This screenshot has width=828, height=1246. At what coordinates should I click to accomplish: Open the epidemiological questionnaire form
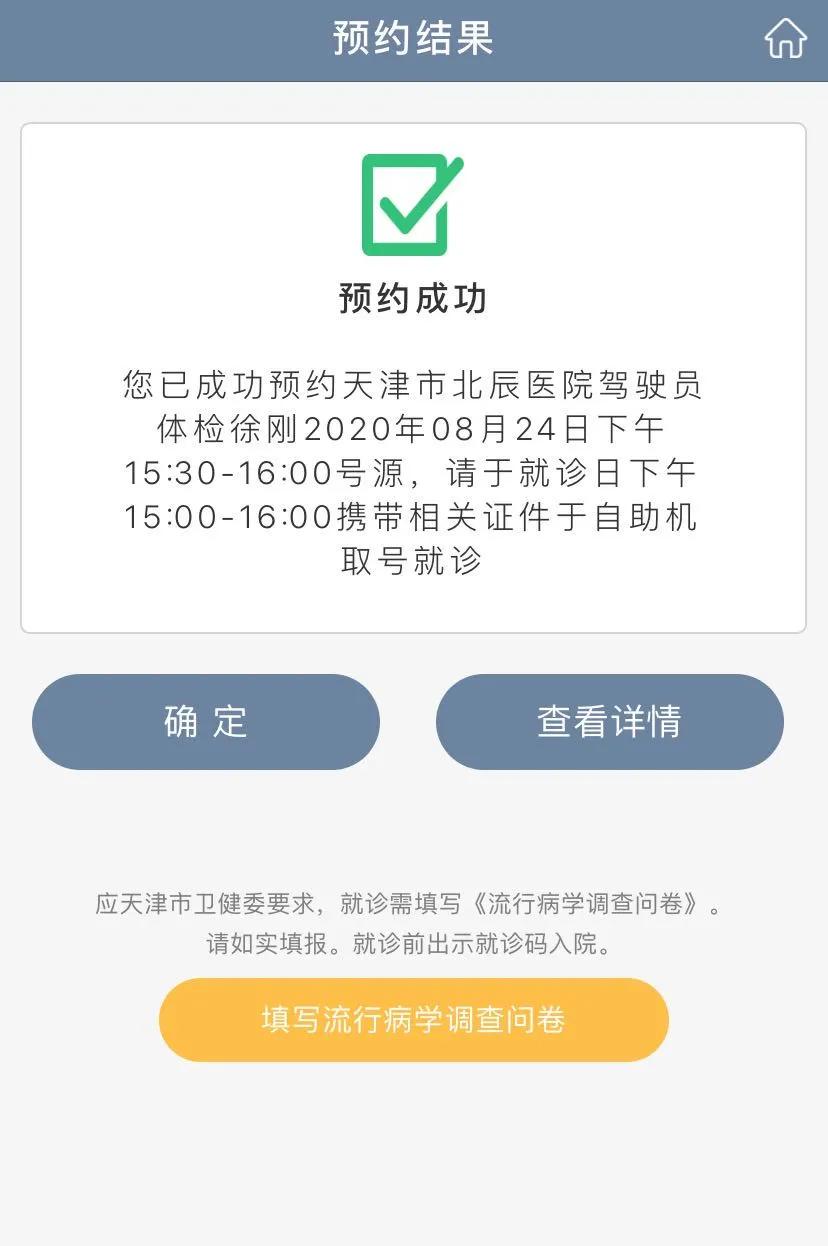[413, 1019]
